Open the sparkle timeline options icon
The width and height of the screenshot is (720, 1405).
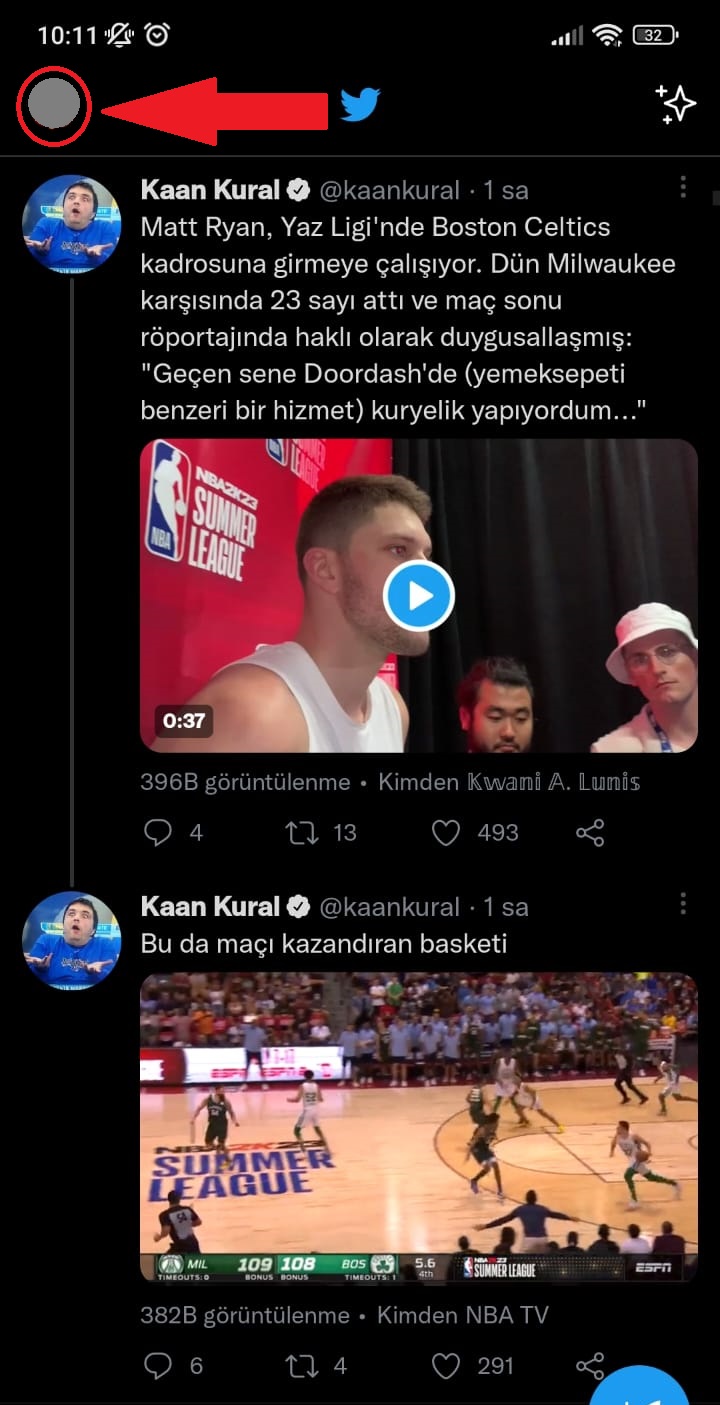click(x=675, y=104)
